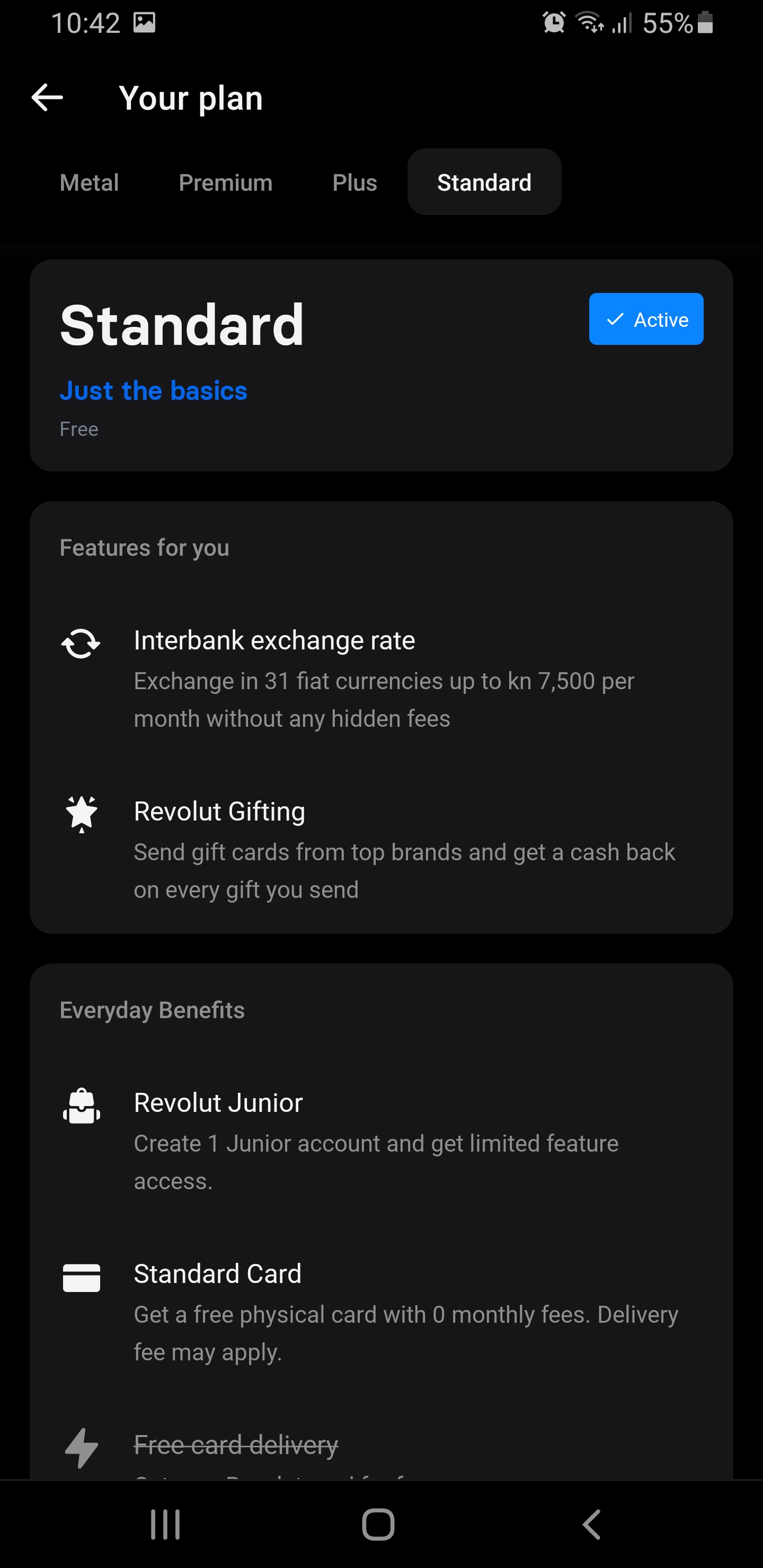Go back using the top arrow

click(x=48, y=98)
